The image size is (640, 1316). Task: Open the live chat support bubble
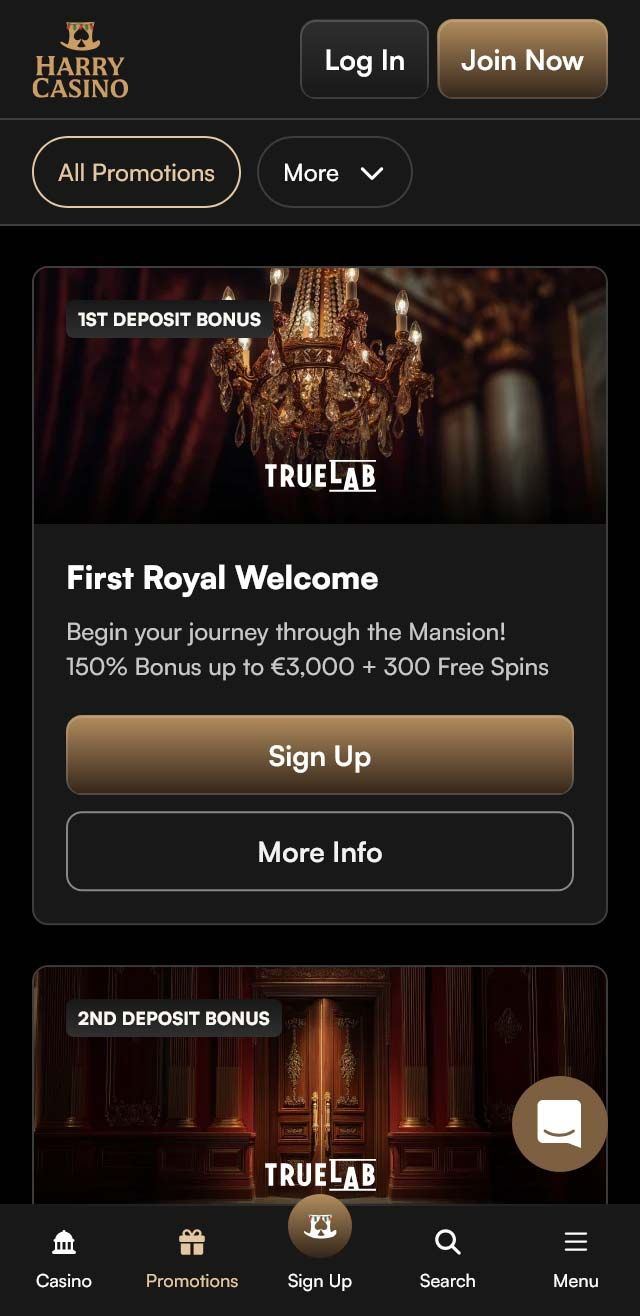click(x=559, y=1124)
